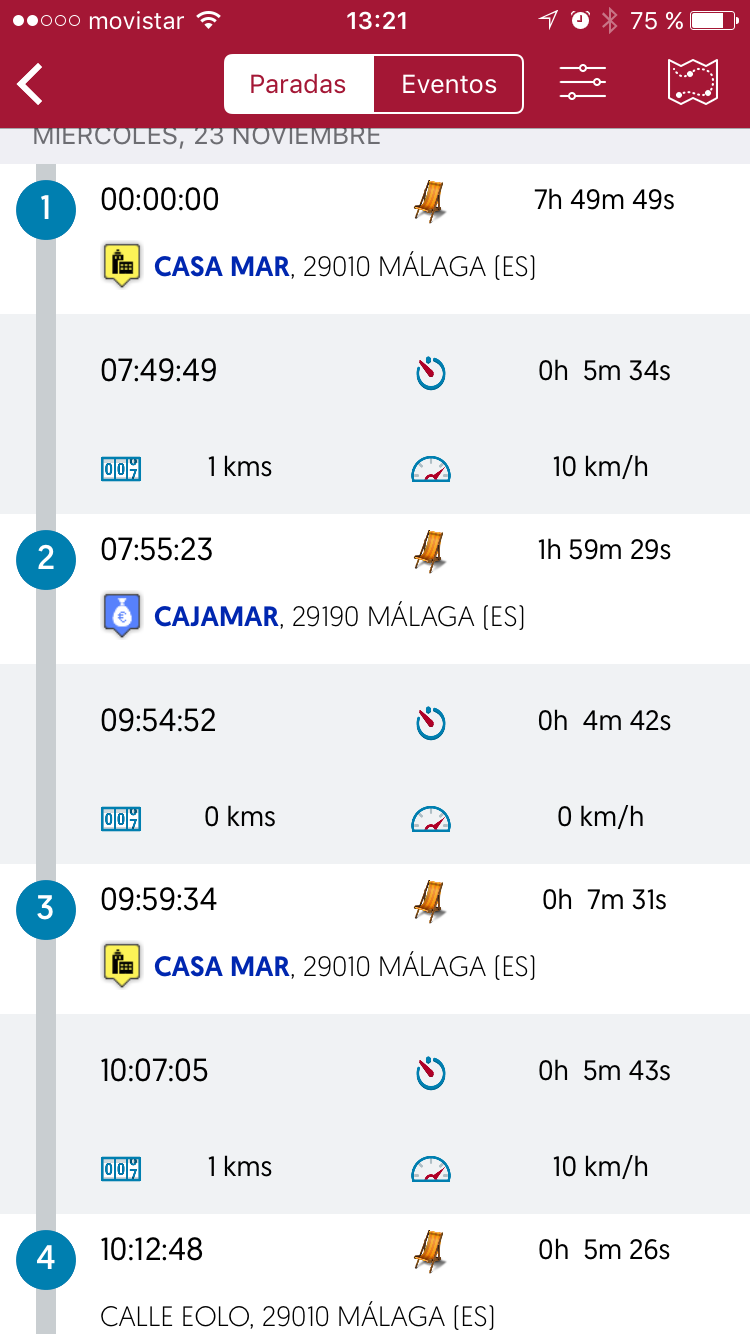Viewport: 750px width, 1334px height.
Task: Open the filter sliders settings
Action: (x=583, y=82)
